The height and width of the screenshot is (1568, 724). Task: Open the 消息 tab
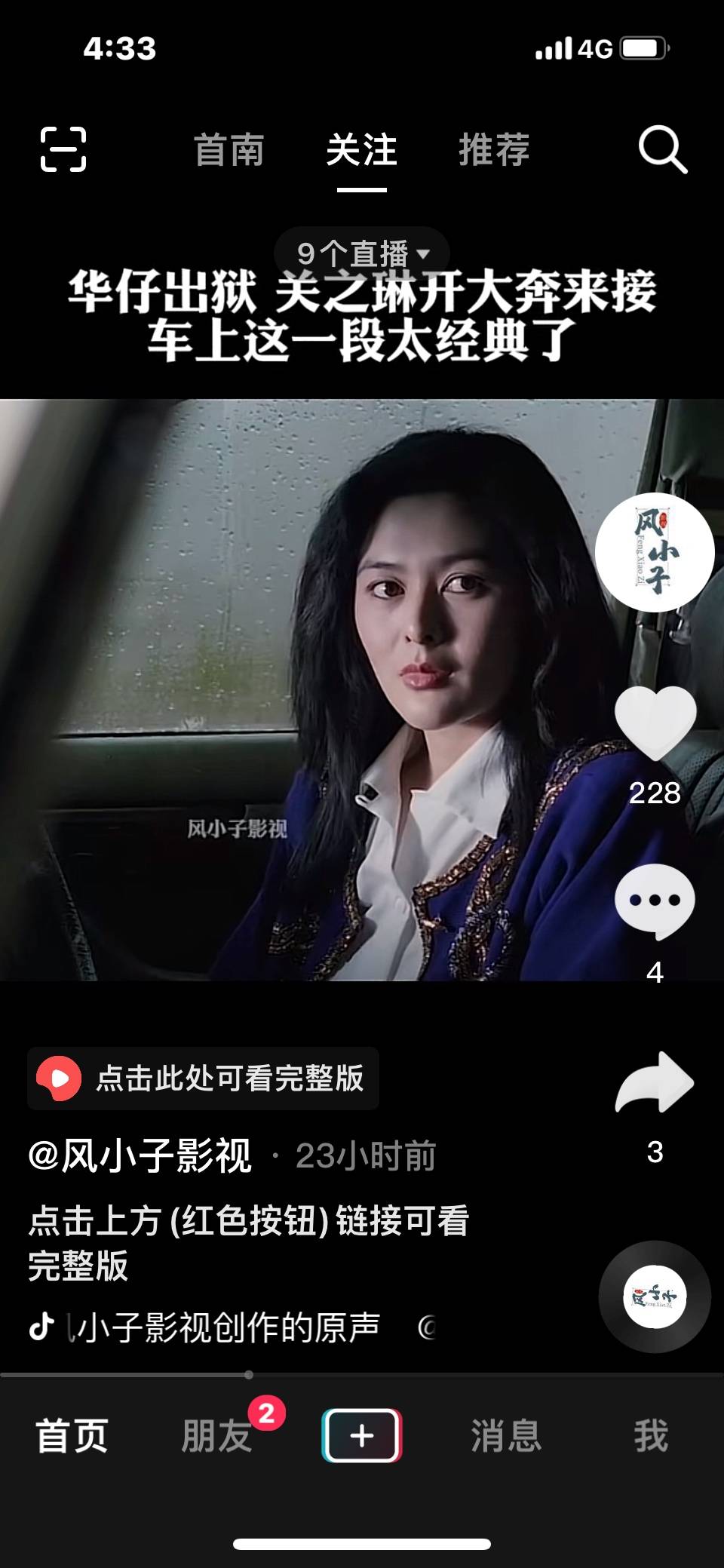pos(506,1435)
